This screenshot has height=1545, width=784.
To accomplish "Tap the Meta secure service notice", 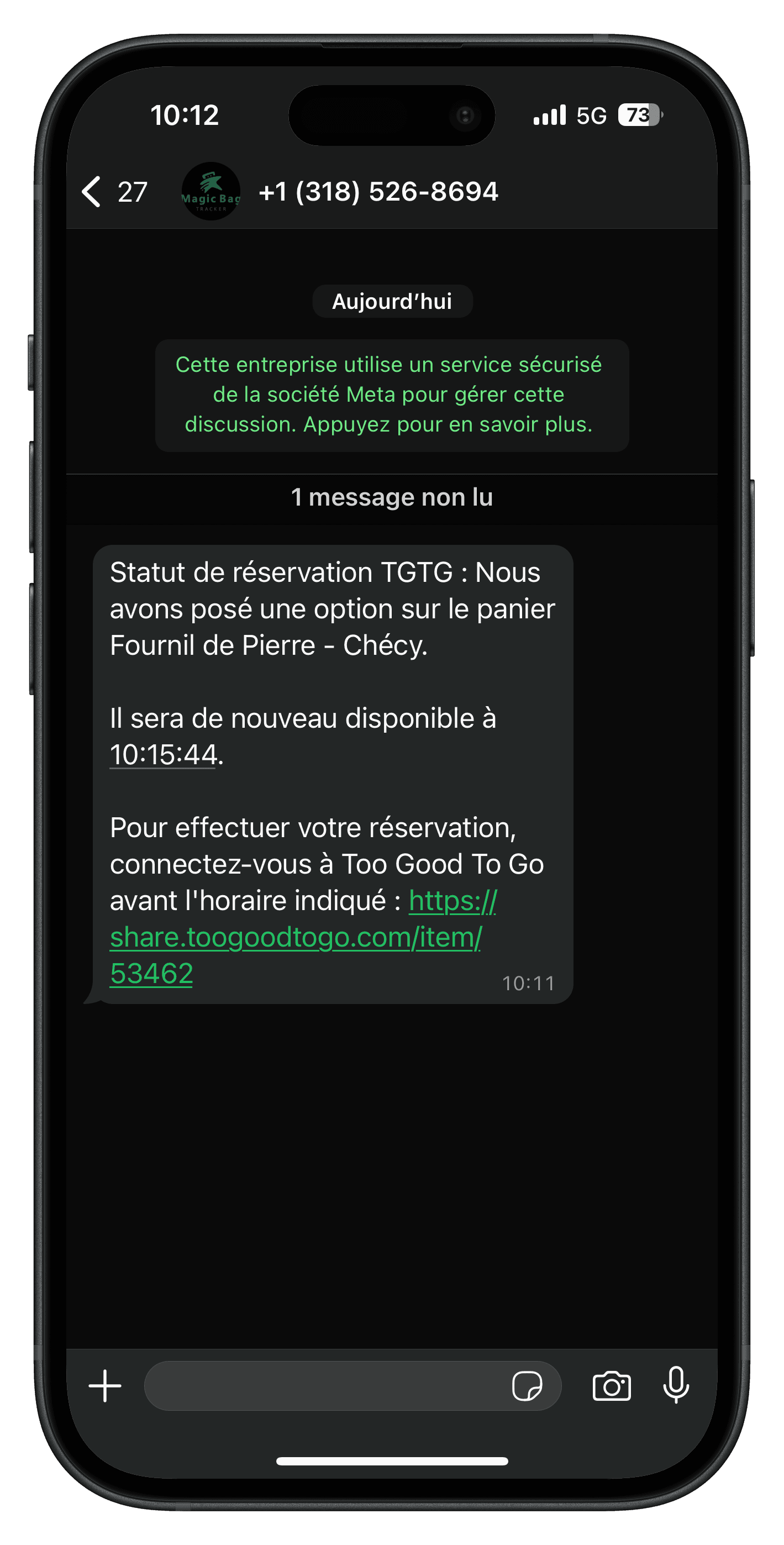I will click(x=391, y=395).
